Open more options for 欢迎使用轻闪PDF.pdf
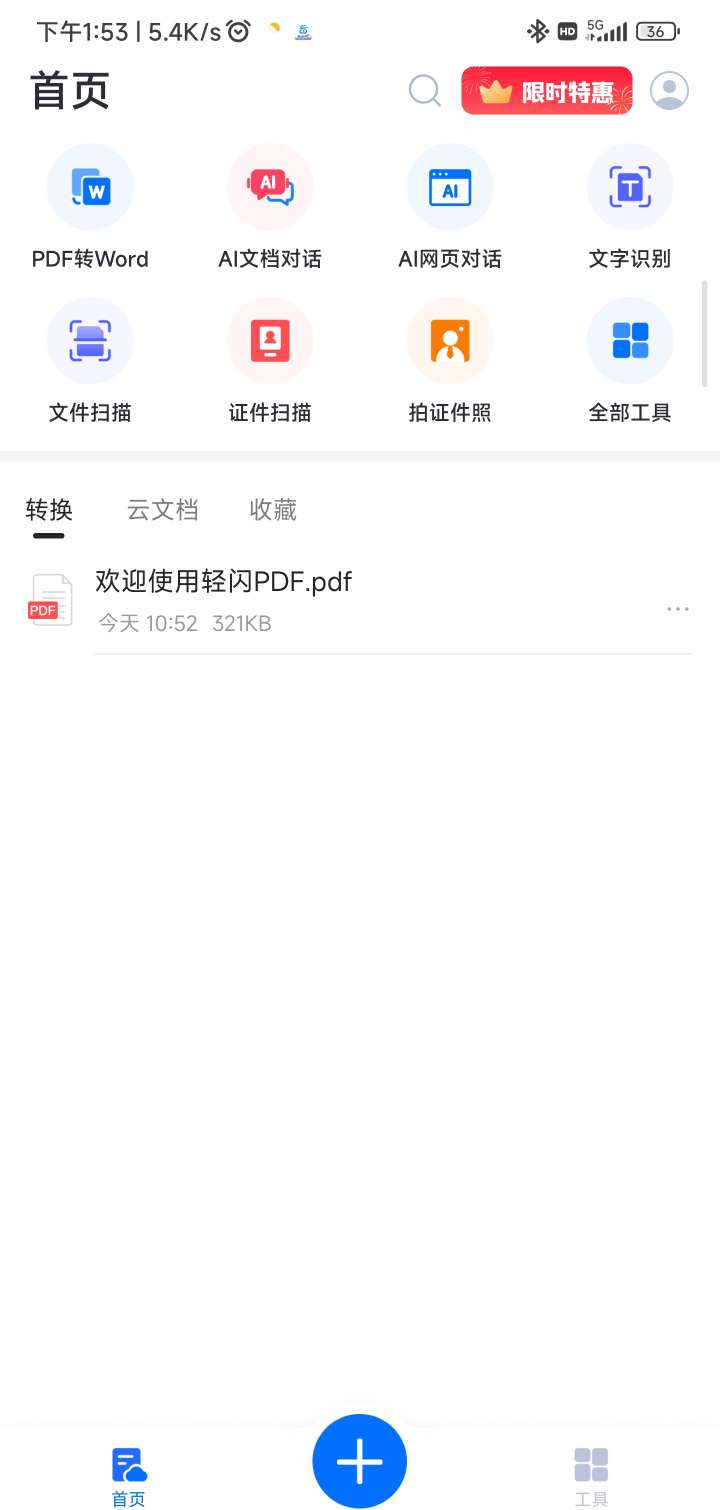Image resolution: width=720 pixels, height=1510 pixels. click(678, 609)
